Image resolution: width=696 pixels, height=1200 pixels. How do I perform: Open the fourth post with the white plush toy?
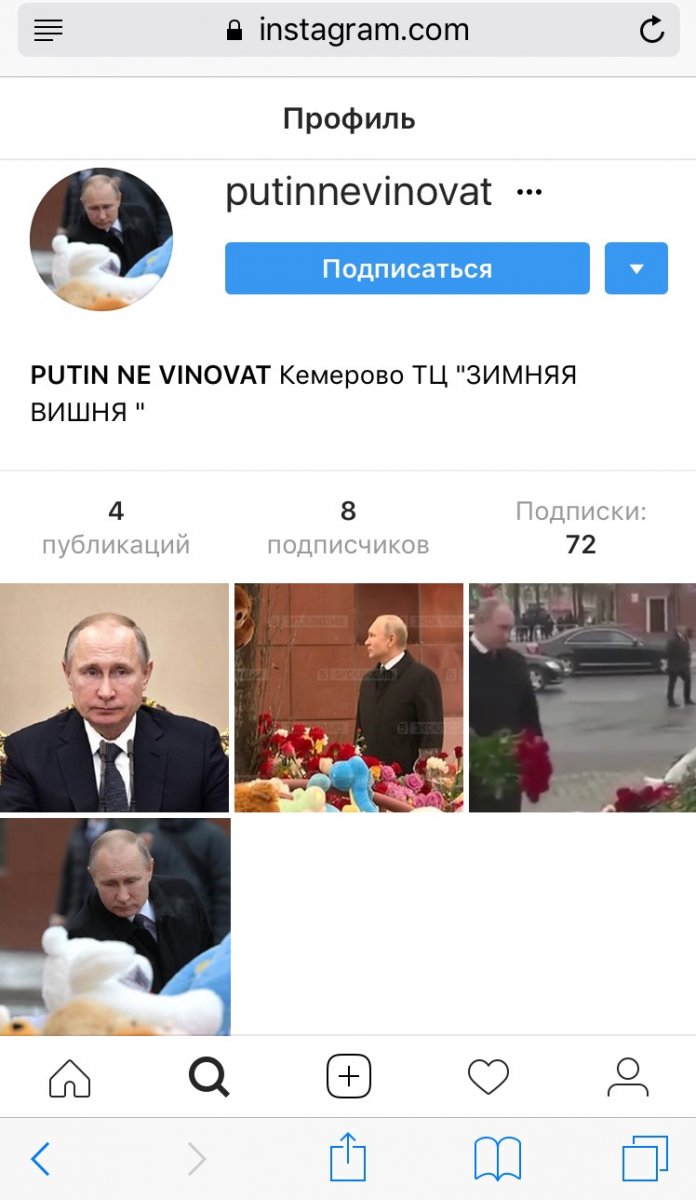(114, 926)
